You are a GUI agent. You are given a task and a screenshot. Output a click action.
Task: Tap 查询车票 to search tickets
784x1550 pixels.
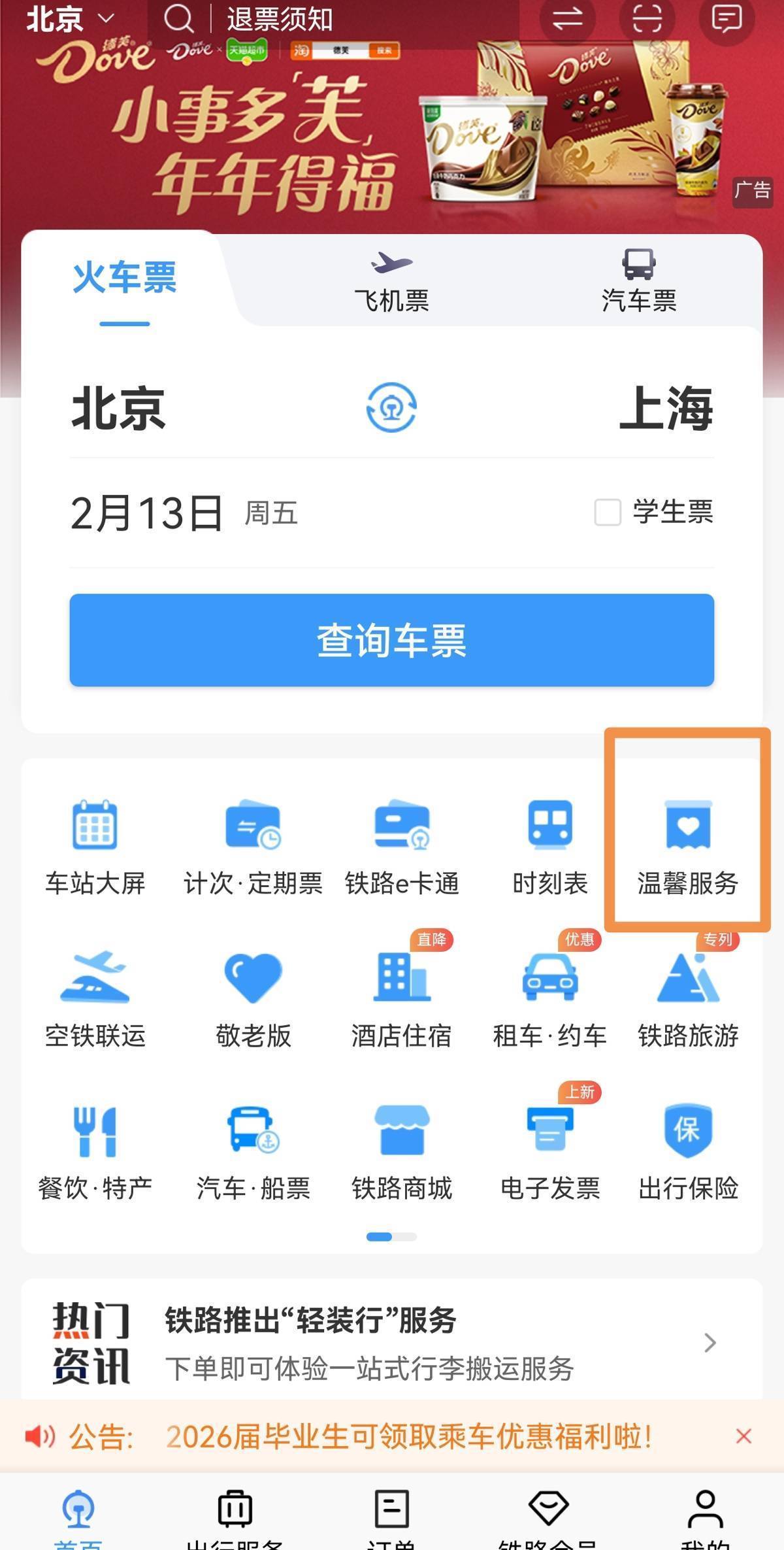coord(391,640)
